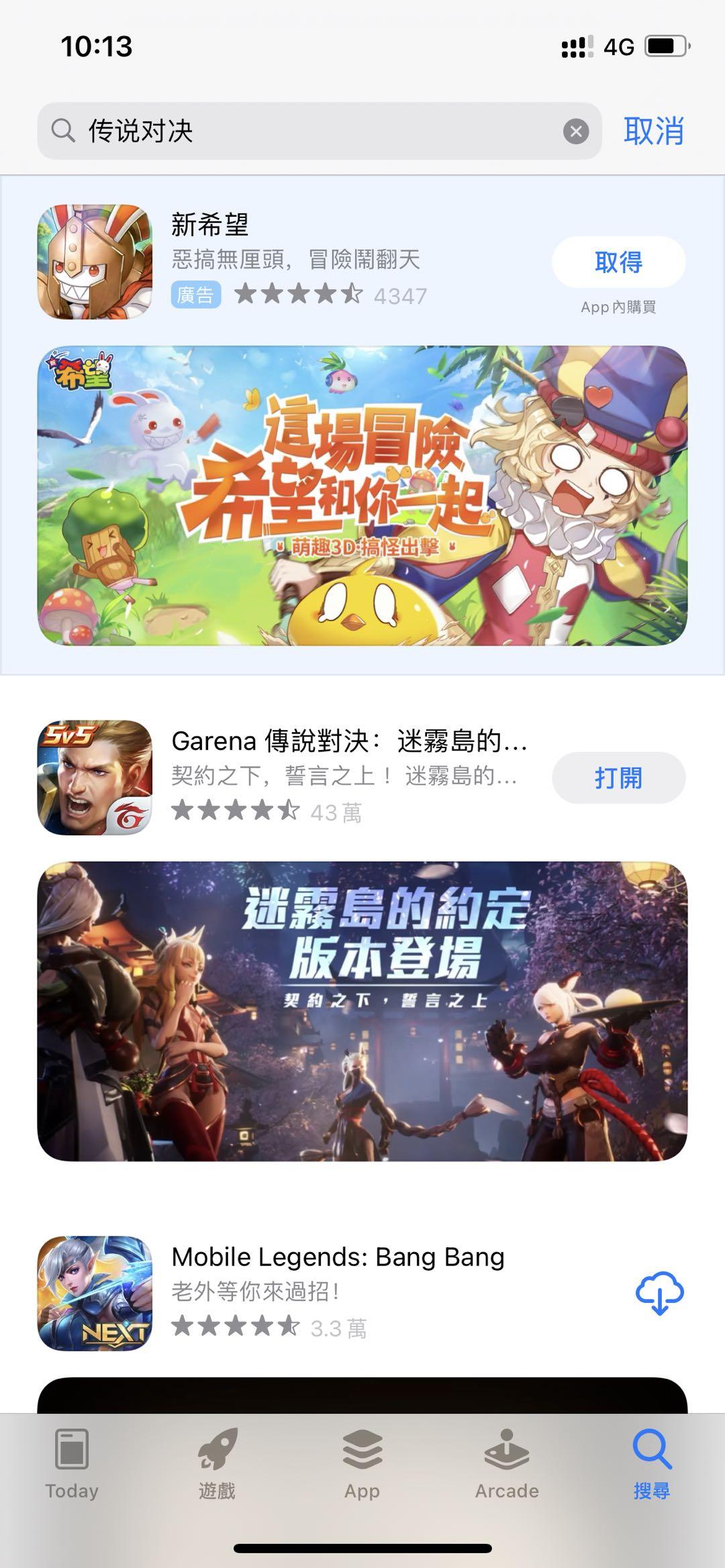Open the 迷霧島的約定 preview banner
The image size is (725, 1568).
coord(362,1011)
